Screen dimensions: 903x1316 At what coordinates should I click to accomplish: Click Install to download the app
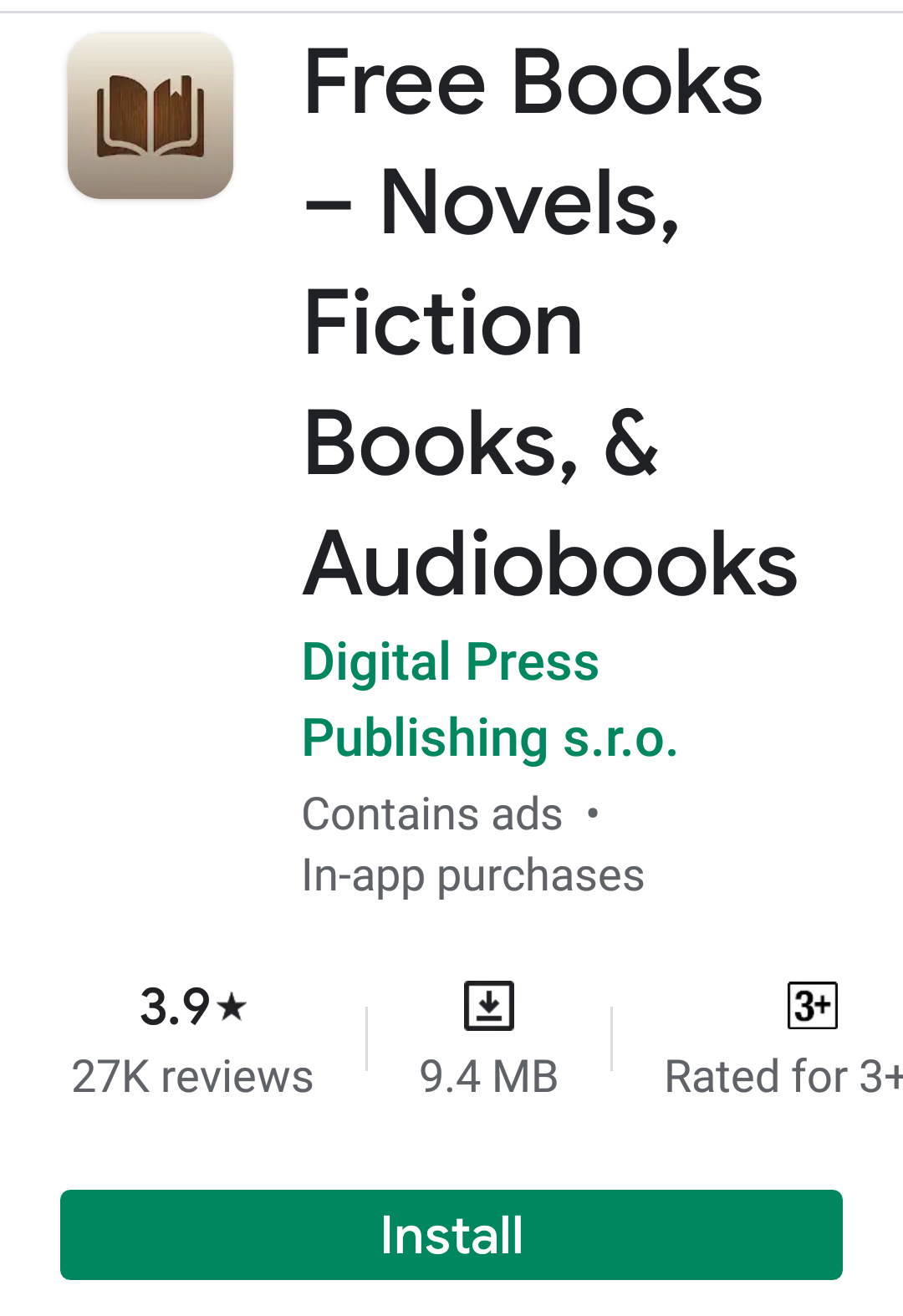(451, 1235)
